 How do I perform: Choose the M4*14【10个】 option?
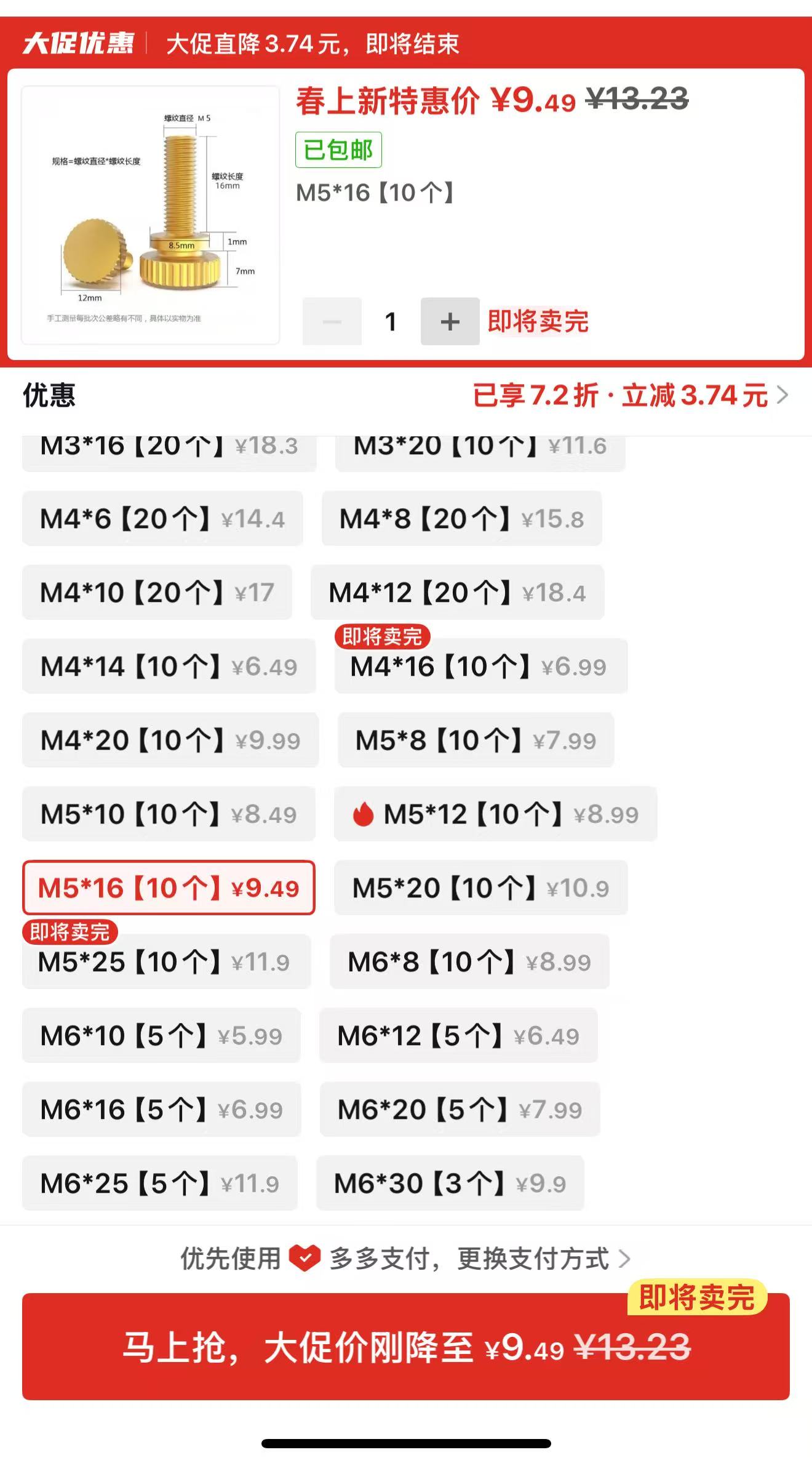tap(169, 667)
